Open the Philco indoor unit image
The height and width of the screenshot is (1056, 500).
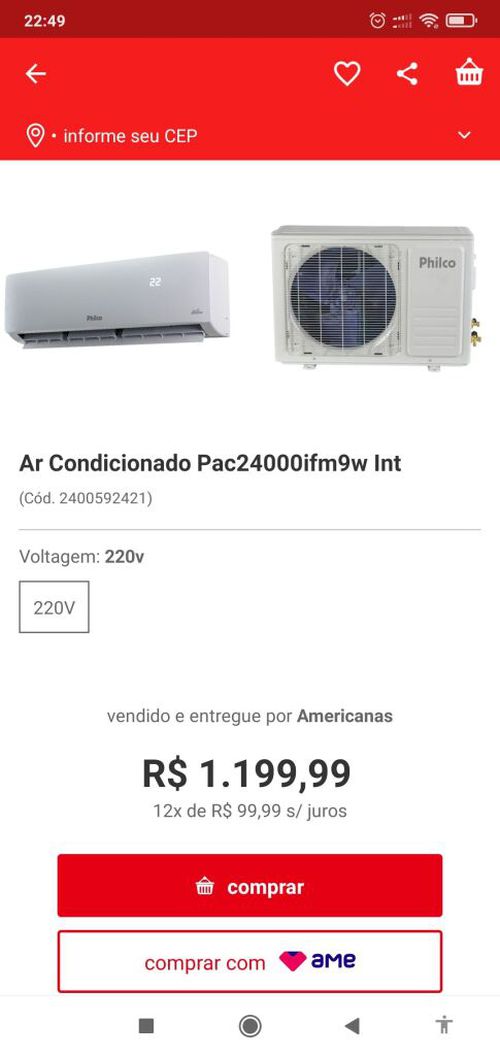tap(117, 300)
